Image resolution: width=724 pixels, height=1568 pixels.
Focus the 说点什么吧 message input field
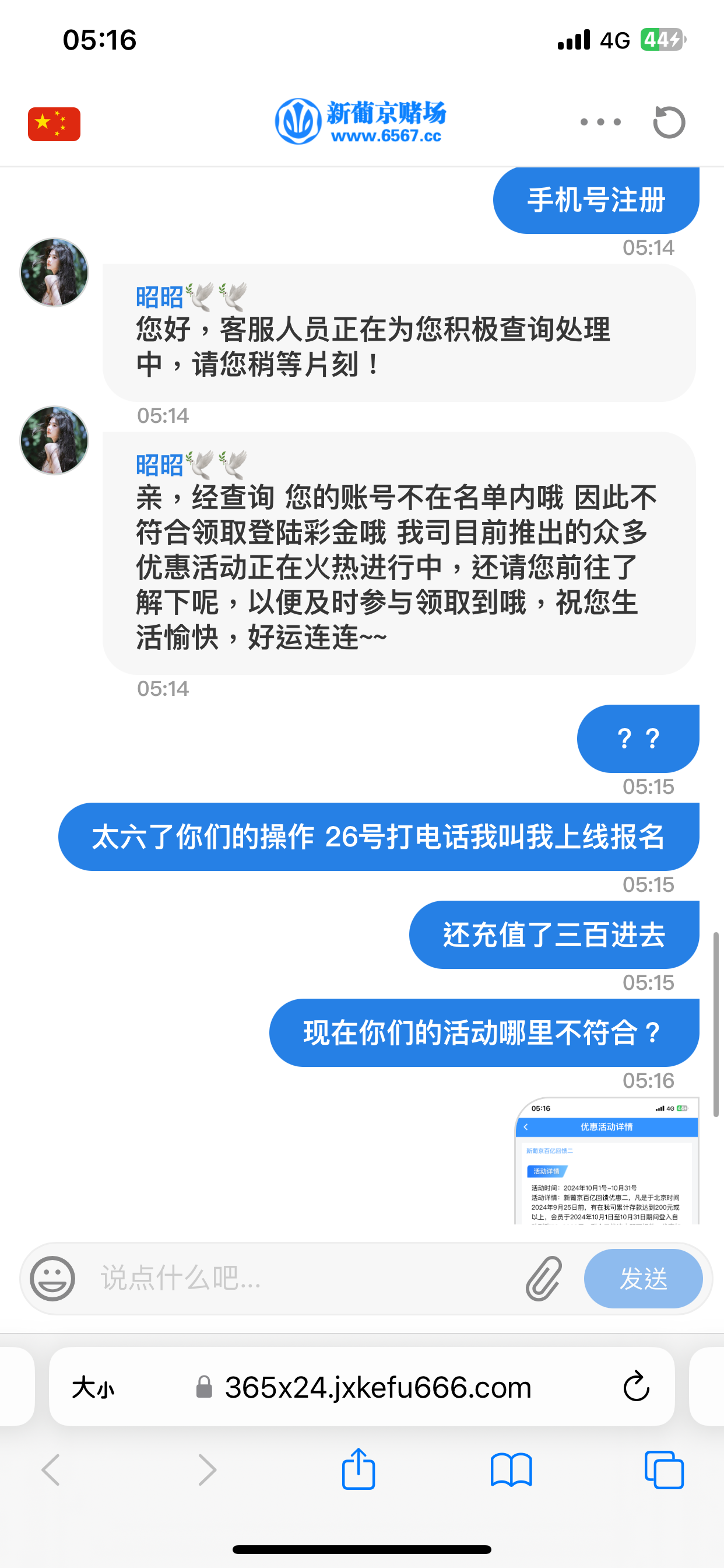pyautogui.click(x=304, y=1278)
